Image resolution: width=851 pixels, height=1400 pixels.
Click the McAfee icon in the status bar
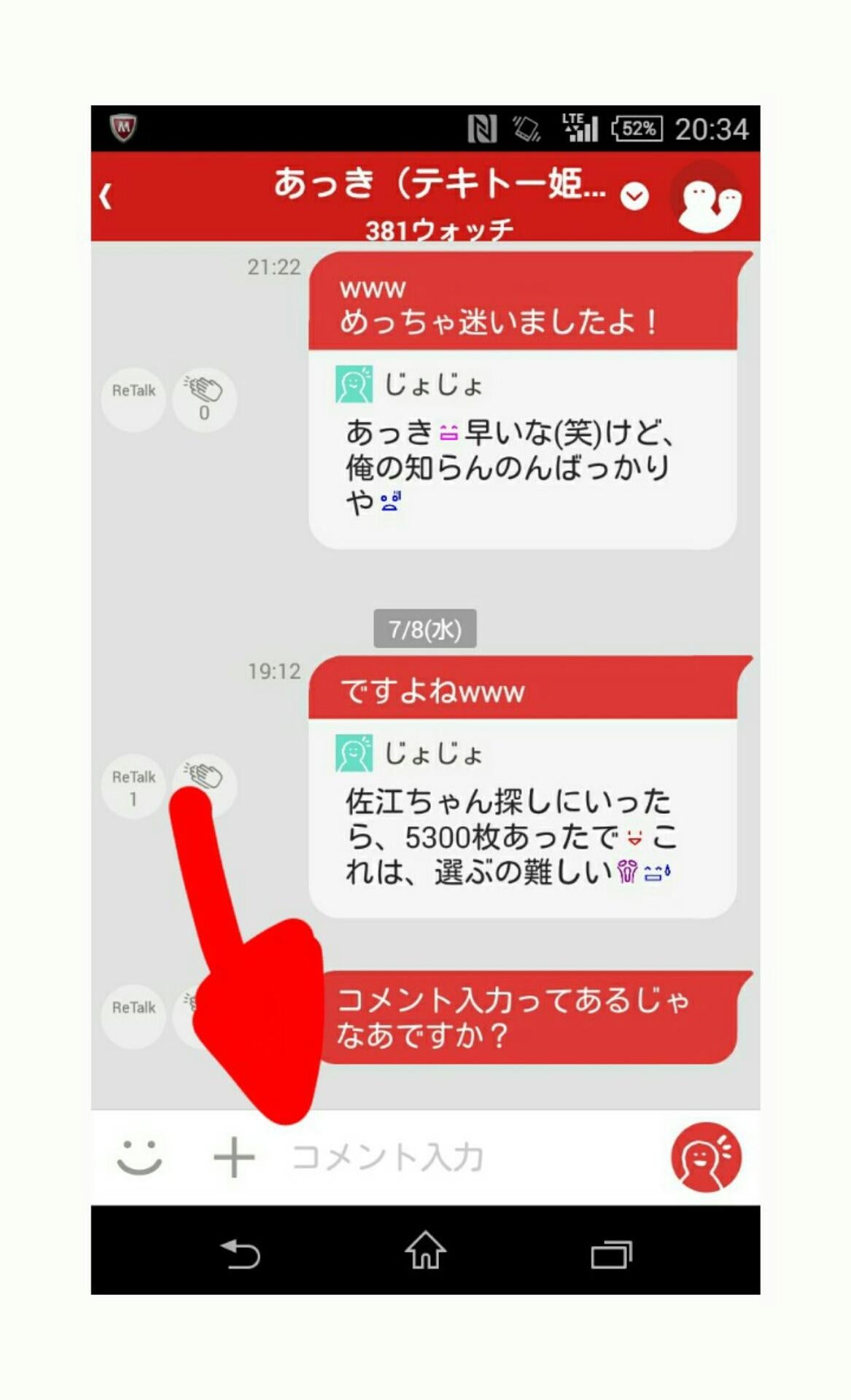click(123, 128)
